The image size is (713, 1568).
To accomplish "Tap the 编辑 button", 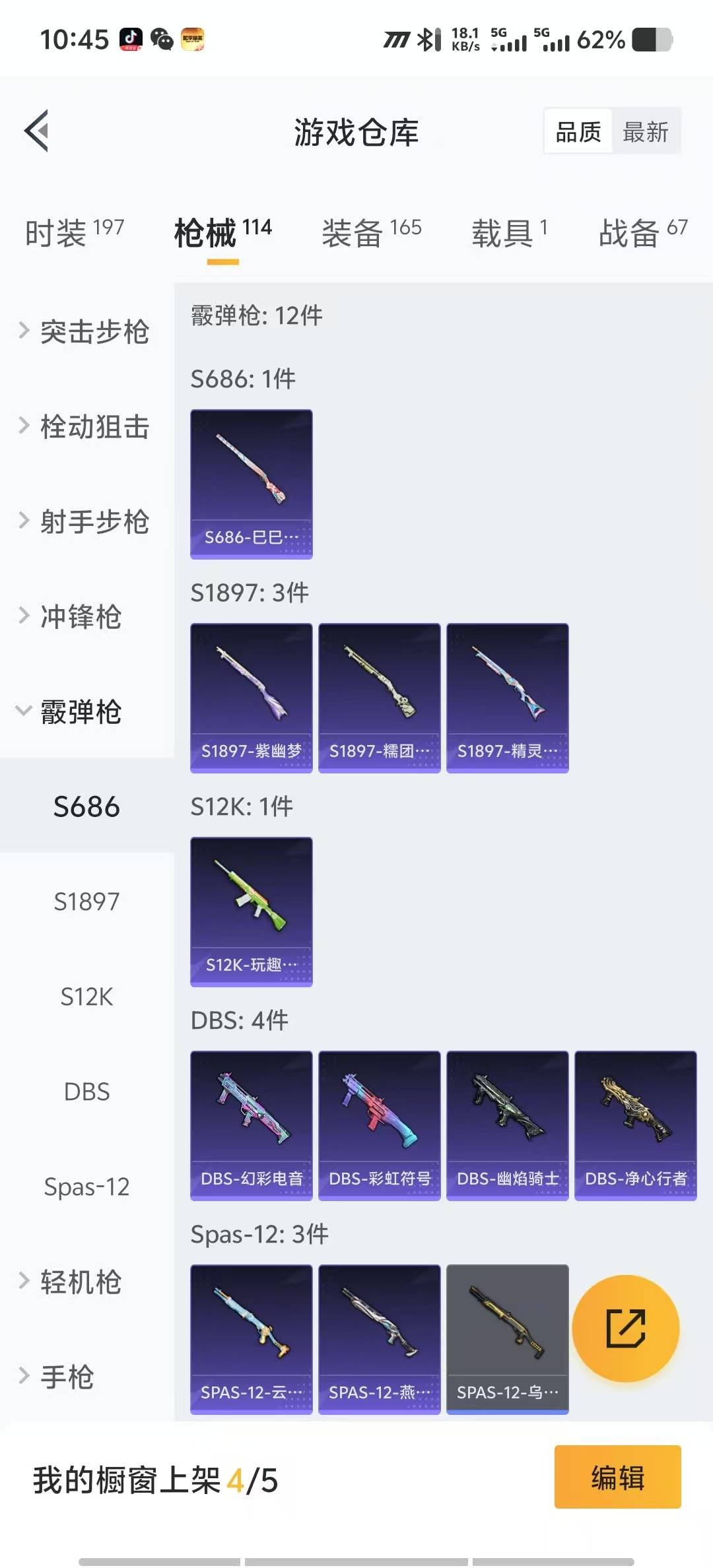I will (x=617, y=1477).
